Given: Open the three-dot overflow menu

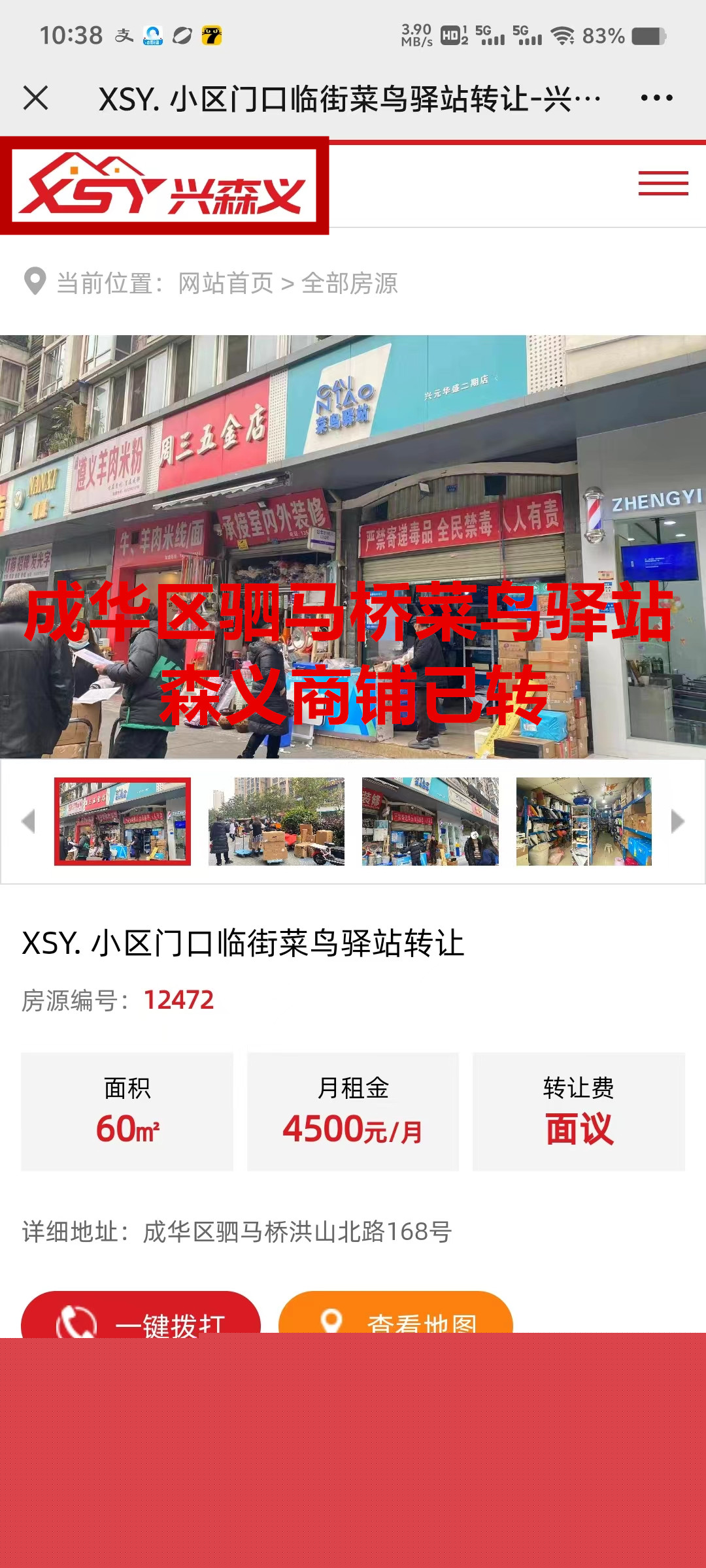Looking at the screenshot, I should coord(656,98).
